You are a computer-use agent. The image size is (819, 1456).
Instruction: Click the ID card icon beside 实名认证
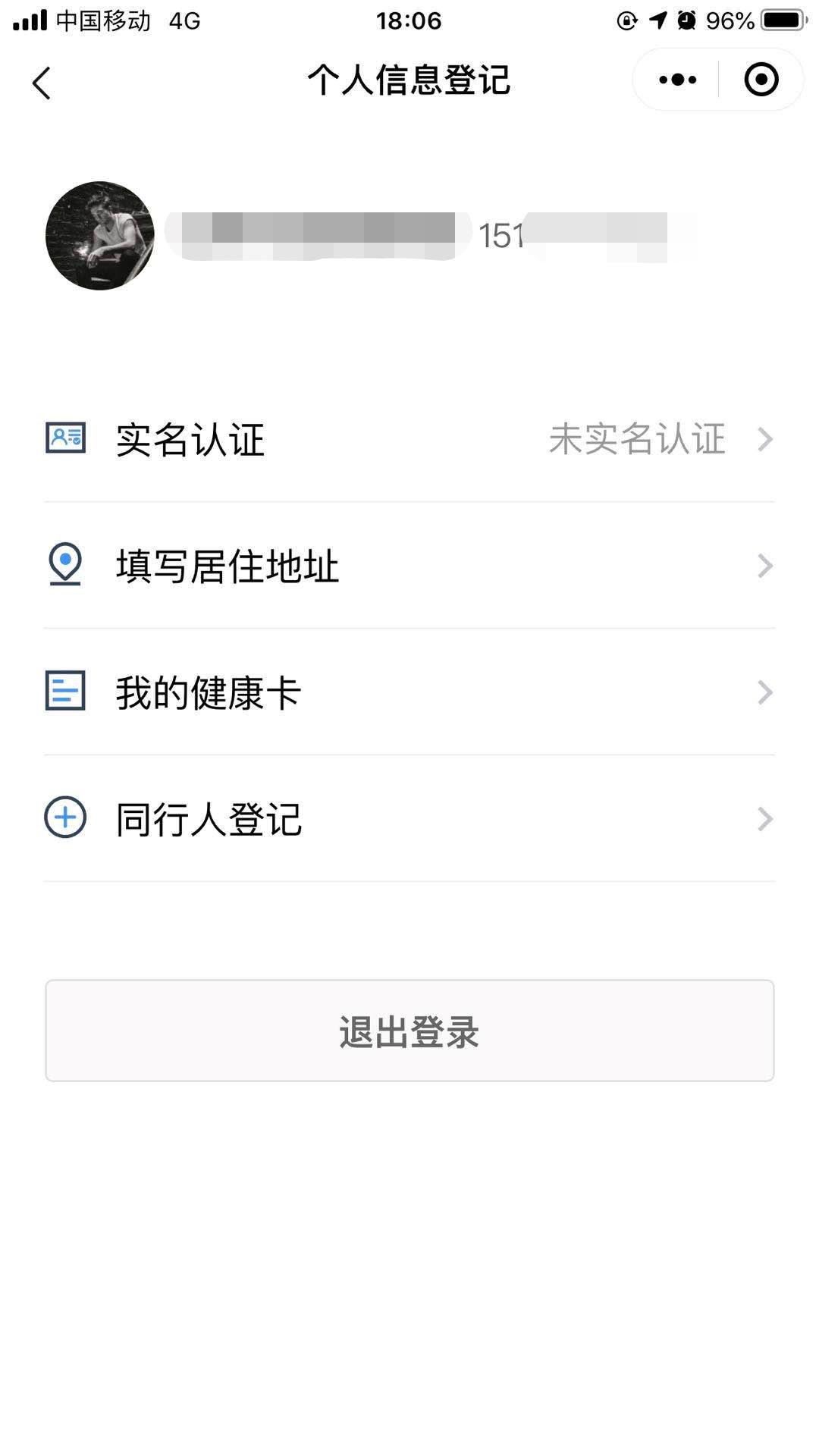(65, 438)
